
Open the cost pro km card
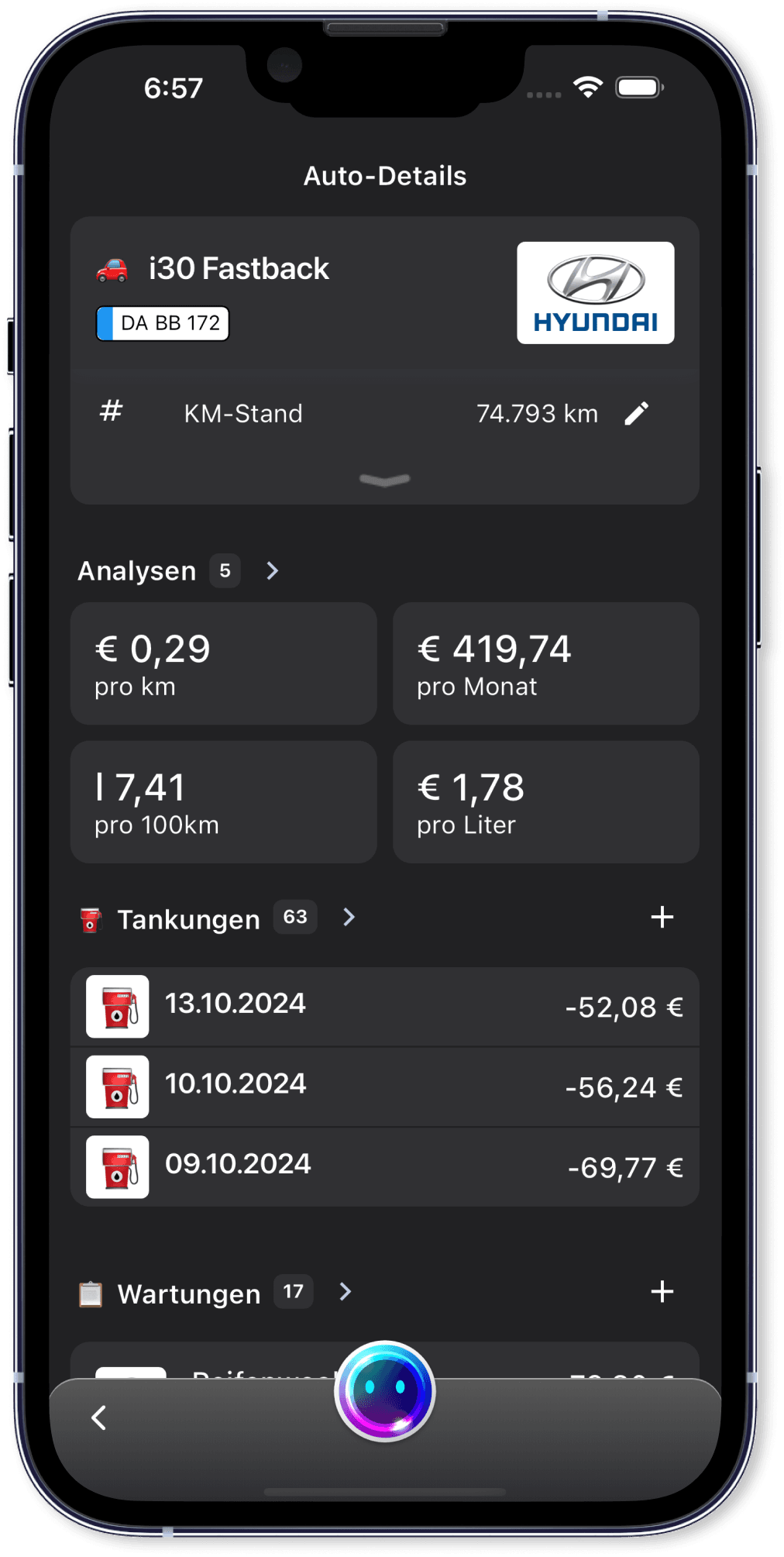[223, 664]
